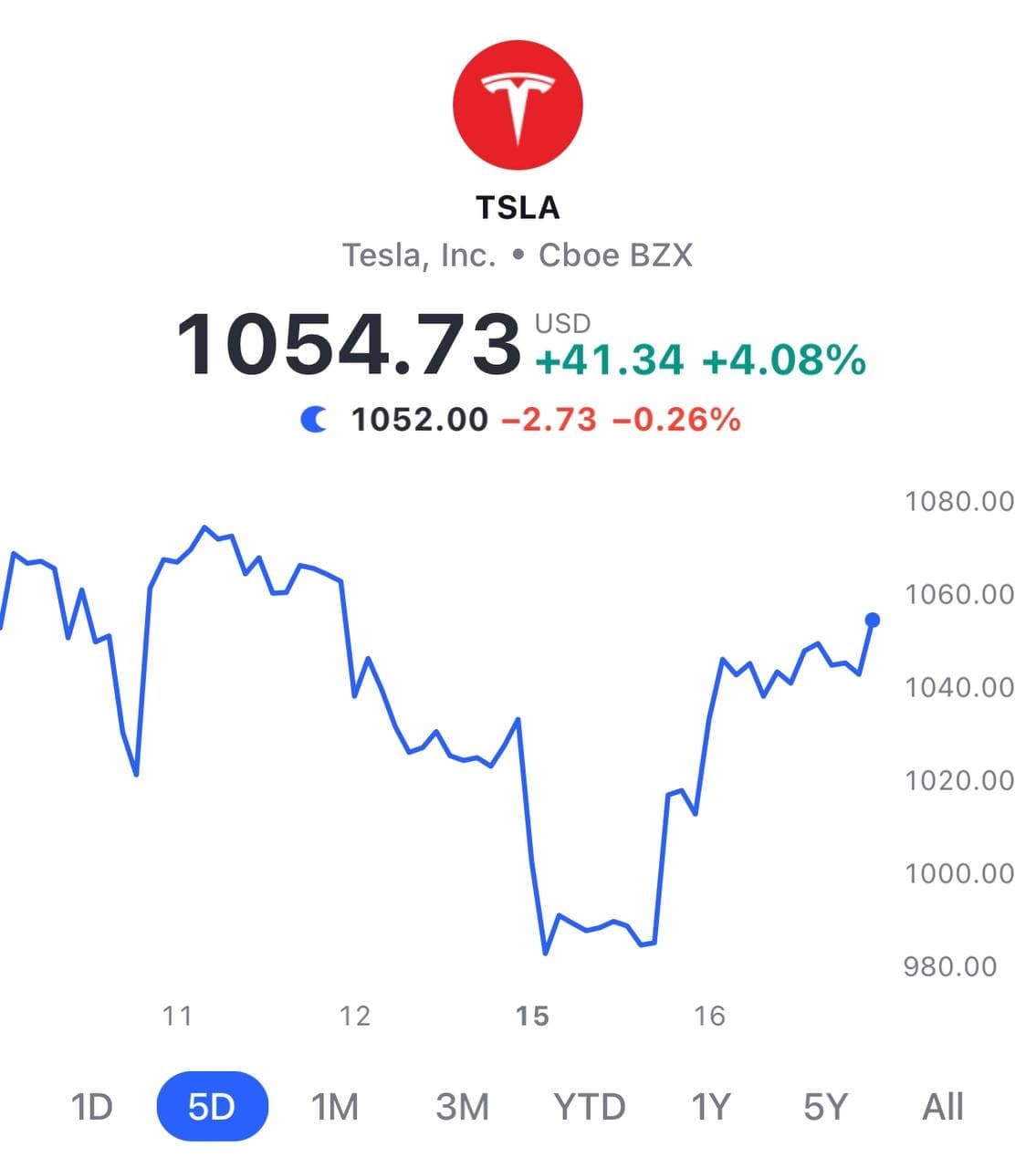Show the 5Y price history
The height and width of the screenshot is (1168, 1036).
[x=825, y=1107]
